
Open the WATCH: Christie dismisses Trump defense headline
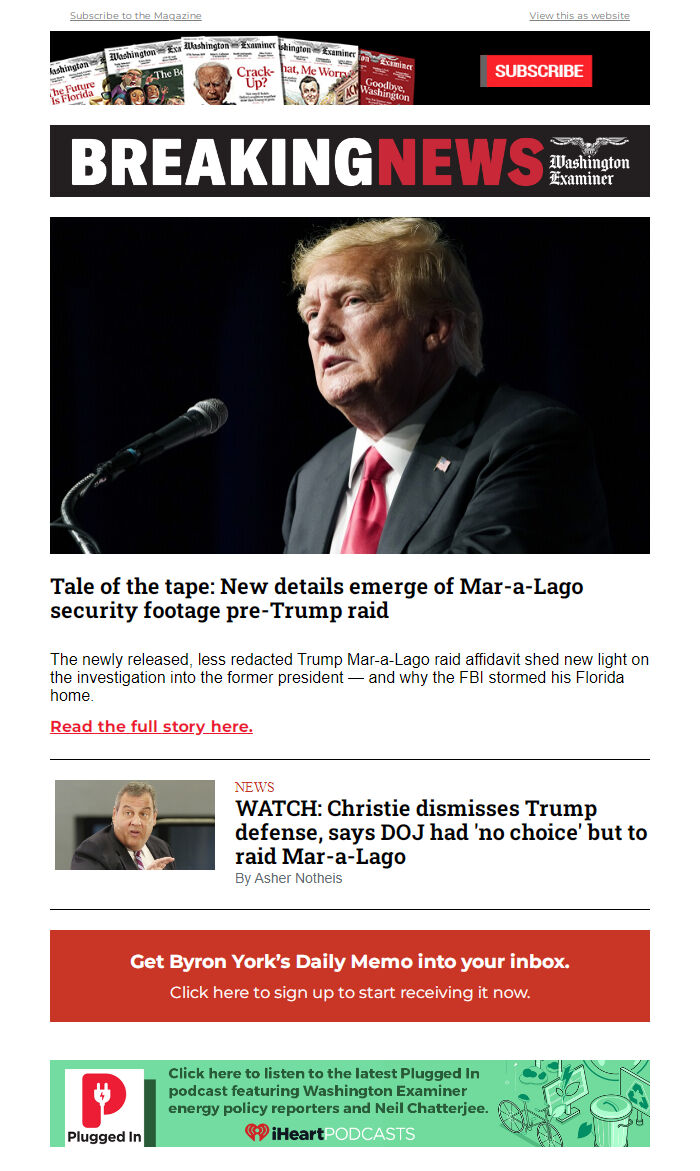coord(440,832)
